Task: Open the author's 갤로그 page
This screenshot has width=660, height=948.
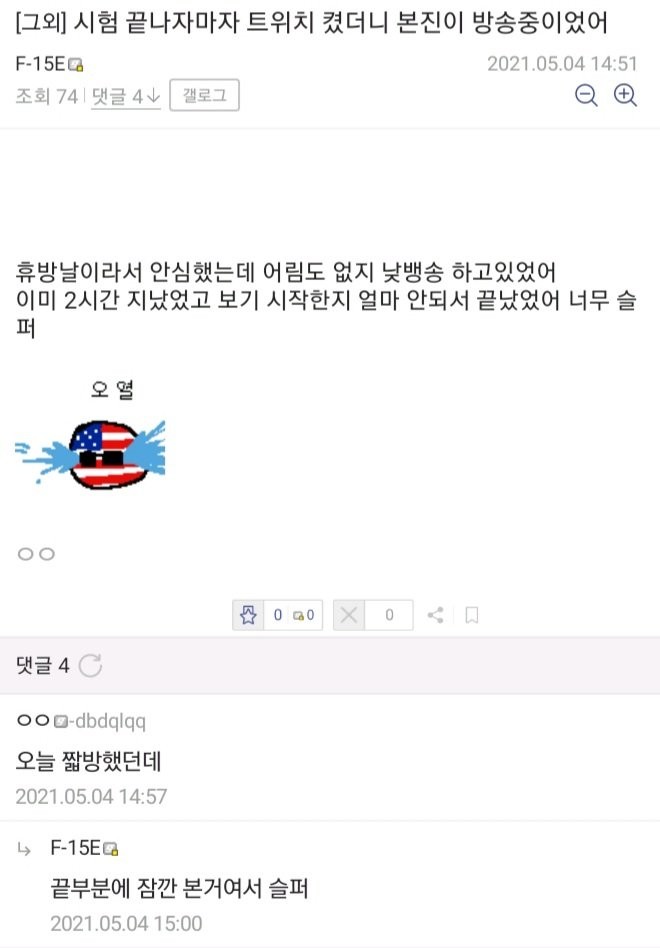Action: [205, 97]
